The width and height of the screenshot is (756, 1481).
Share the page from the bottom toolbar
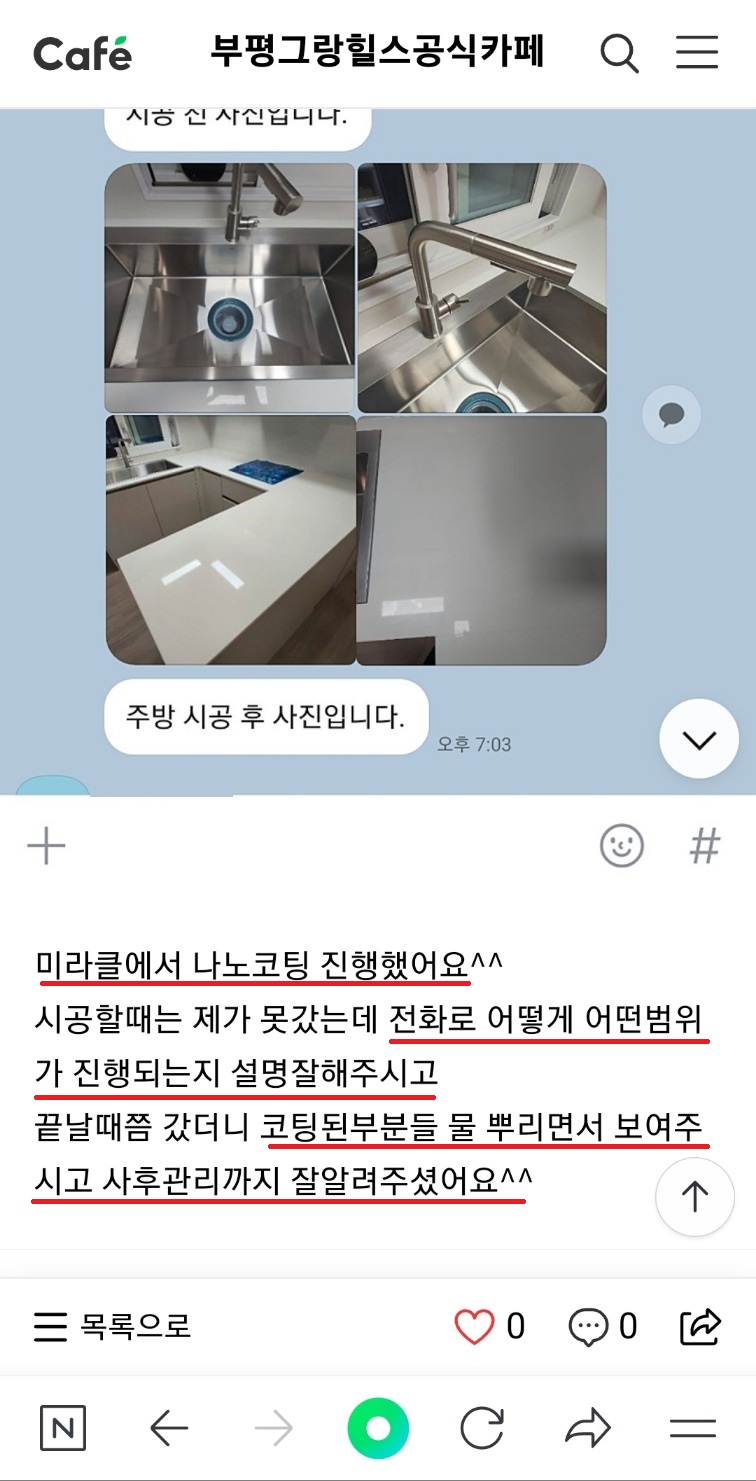tap(587, 1428)
